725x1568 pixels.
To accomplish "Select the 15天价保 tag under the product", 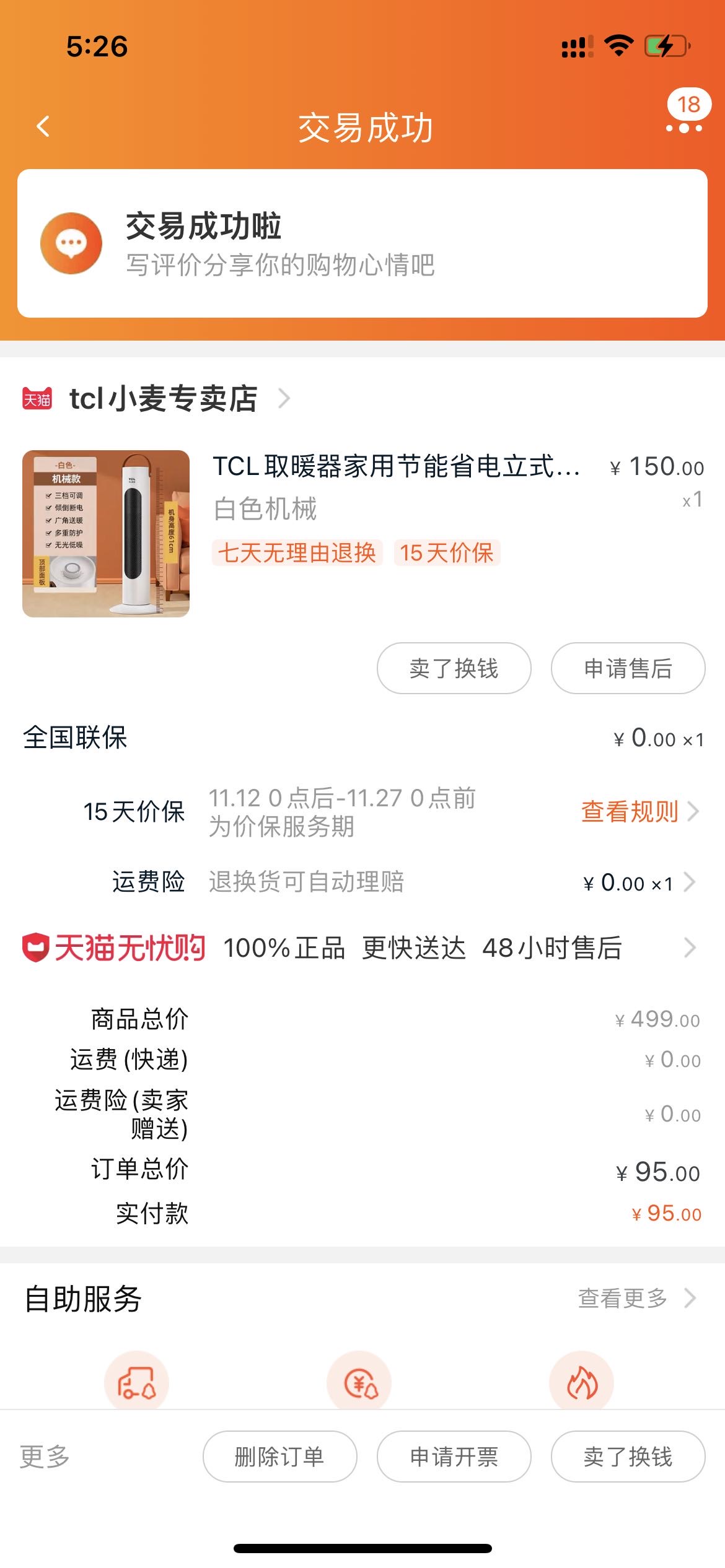I will (447, 554).
